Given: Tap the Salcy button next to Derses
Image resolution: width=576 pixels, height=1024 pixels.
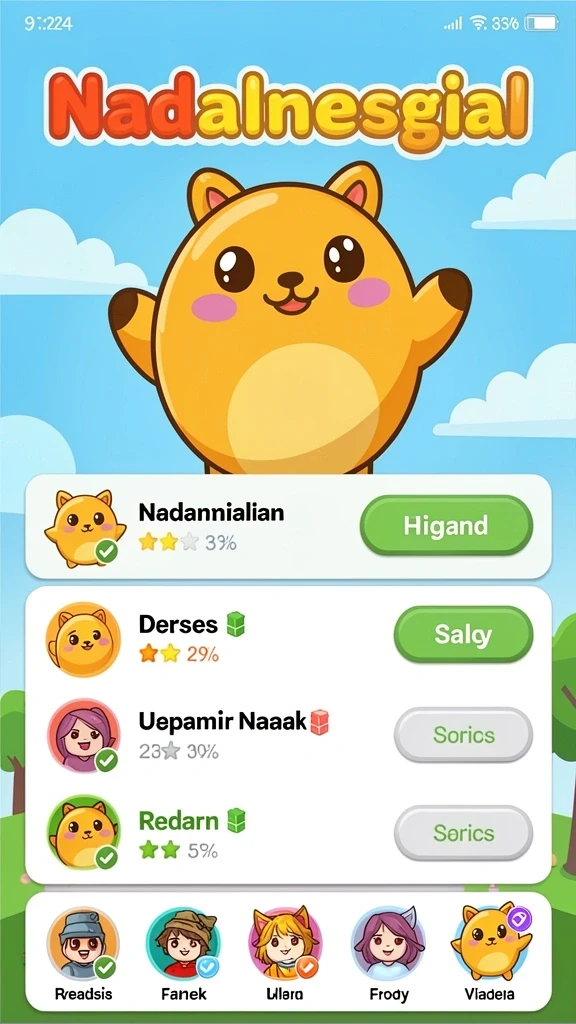Looking at the screenshot, I should [x=463, y=635].
